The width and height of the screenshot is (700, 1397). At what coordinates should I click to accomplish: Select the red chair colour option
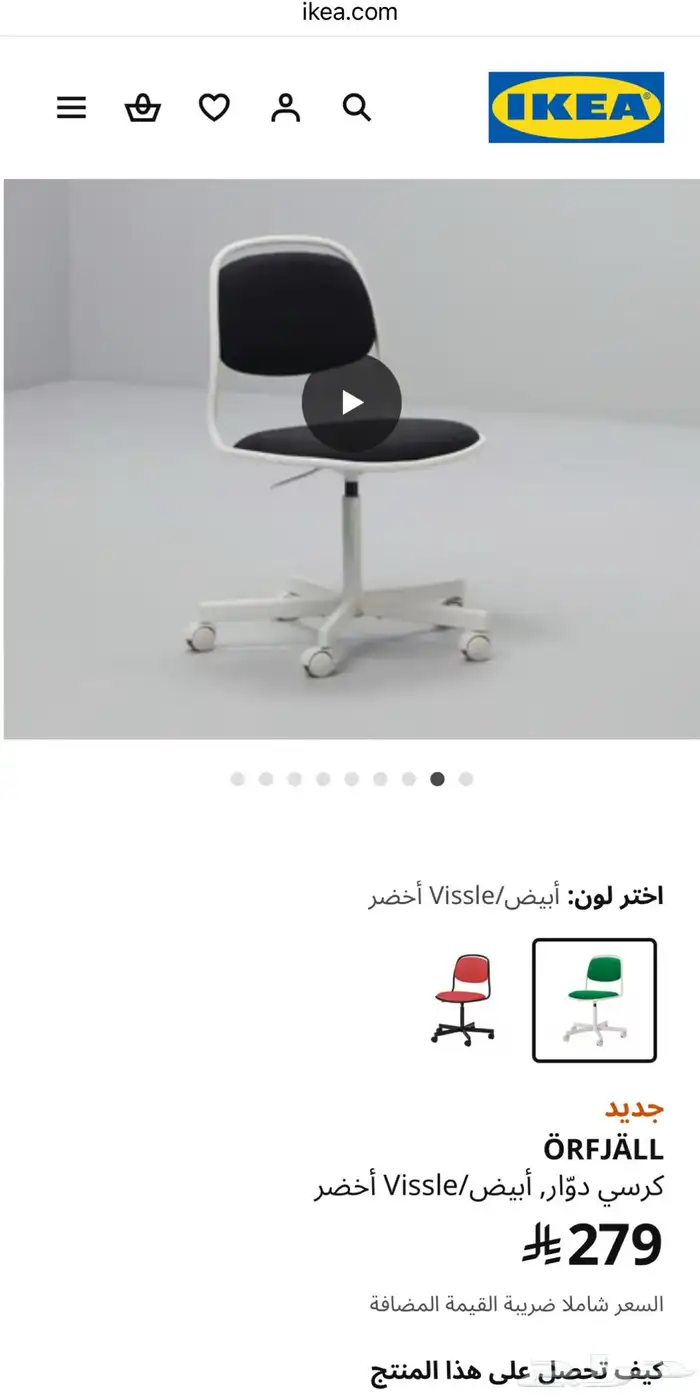463,1000
